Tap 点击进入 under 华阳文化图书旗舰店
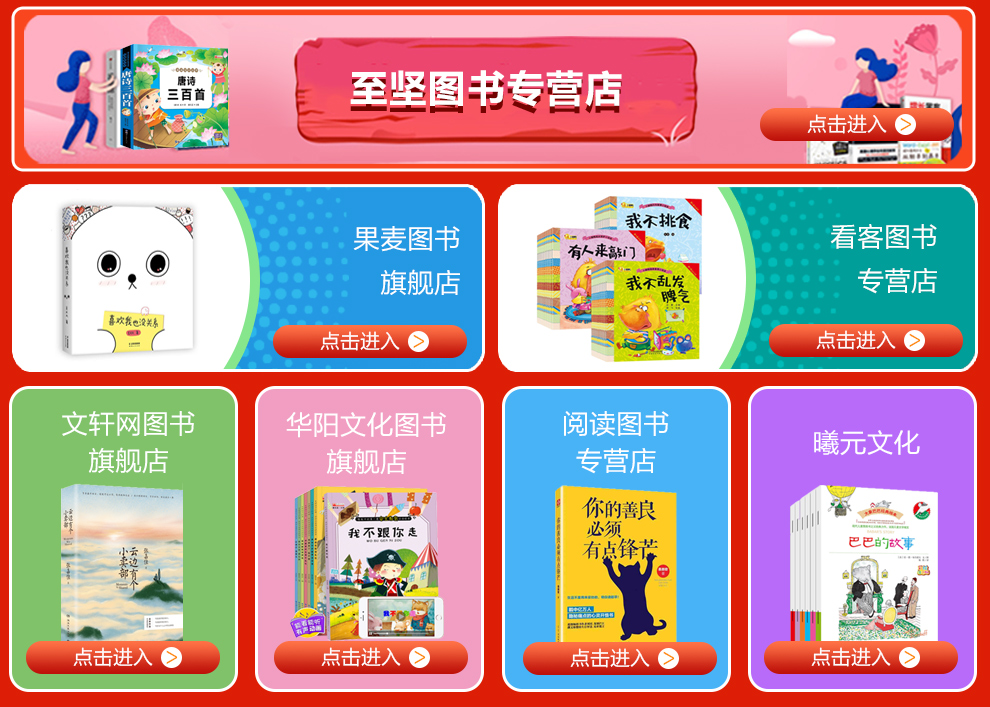Viewport: 990px width, 707px height. pos(371,657)
